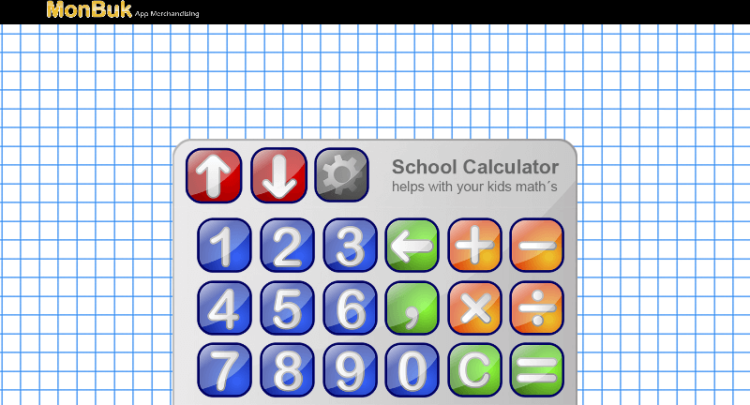Tap the green backspace arrow key
750x405 pixels.
[412, 246]
